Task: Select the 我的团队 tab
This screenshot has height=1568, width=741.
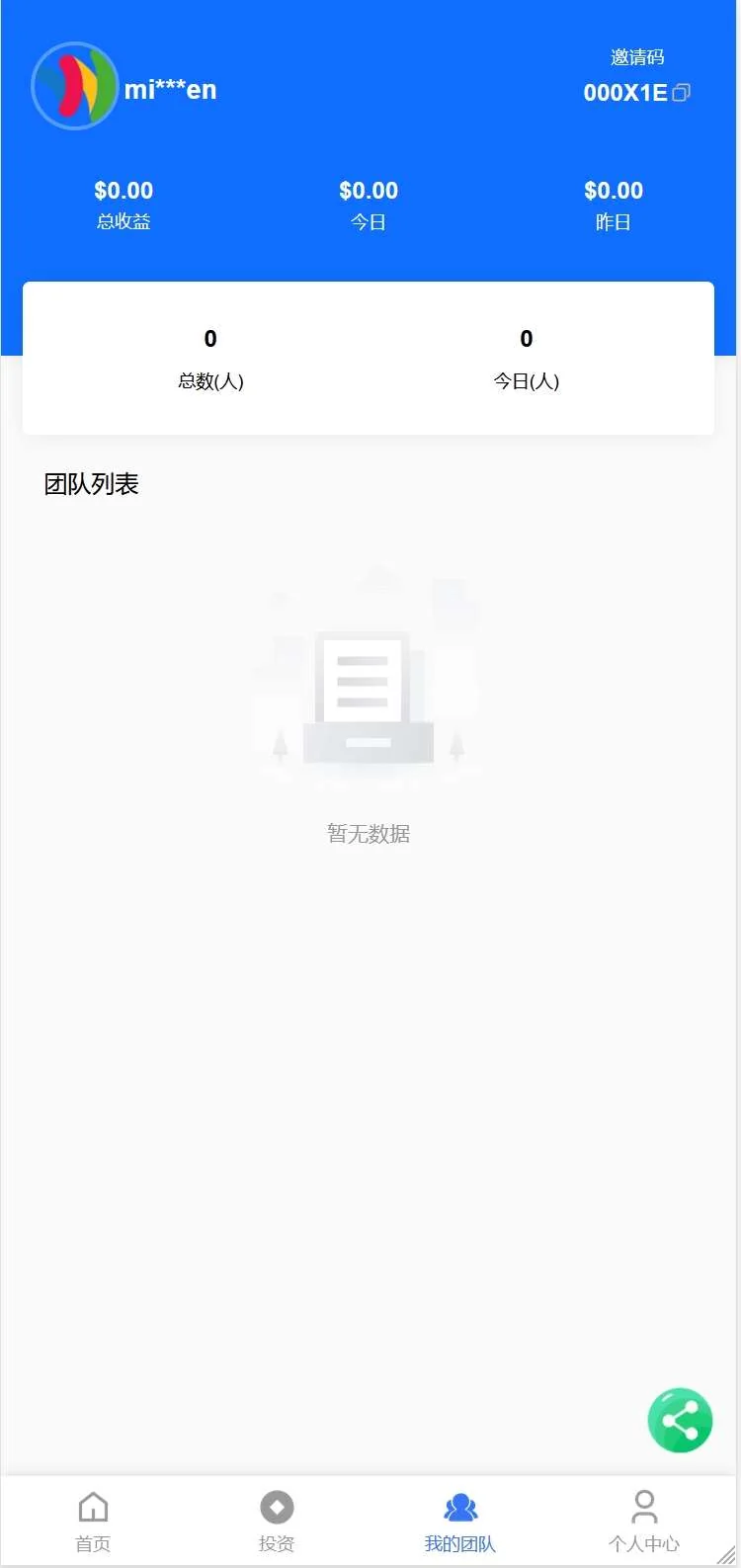Action: (459, 1521)
